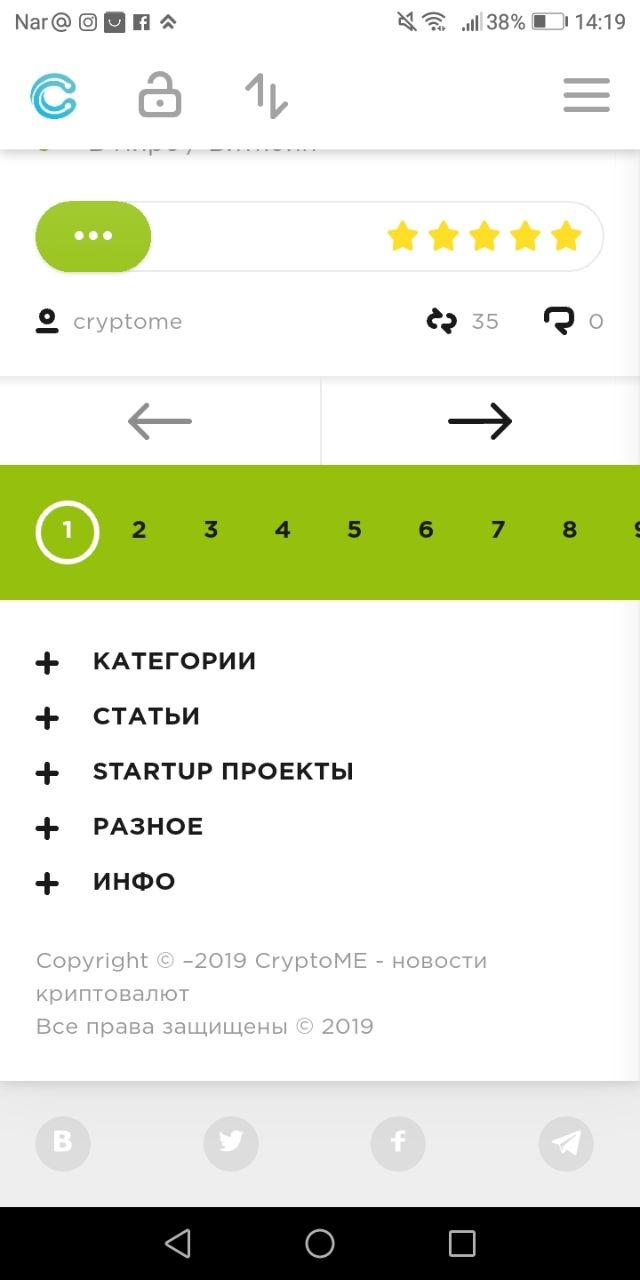
Task: Go to the previous page arrow
Action: pos(160,422)
